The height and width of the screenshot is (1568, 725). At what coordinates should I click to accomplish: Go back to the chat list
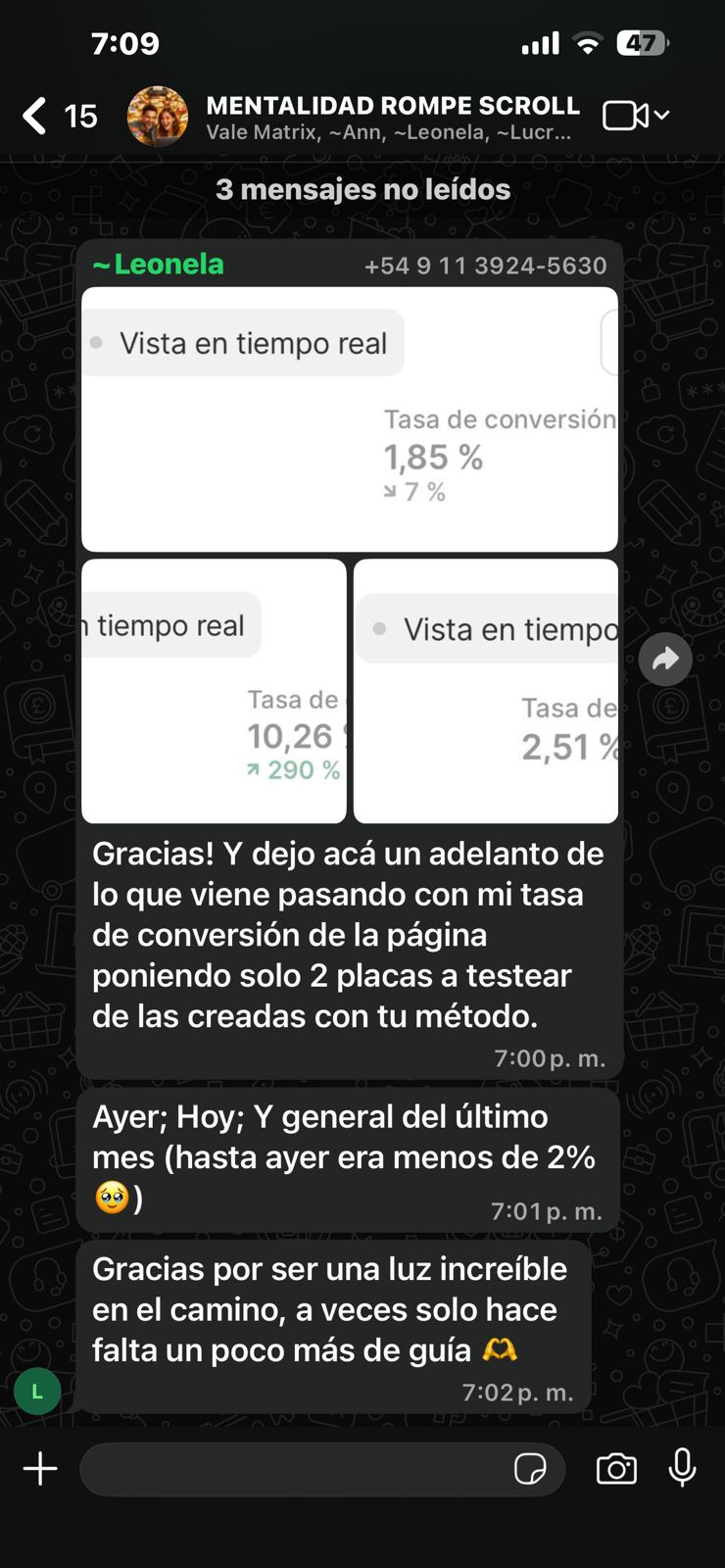35,116
